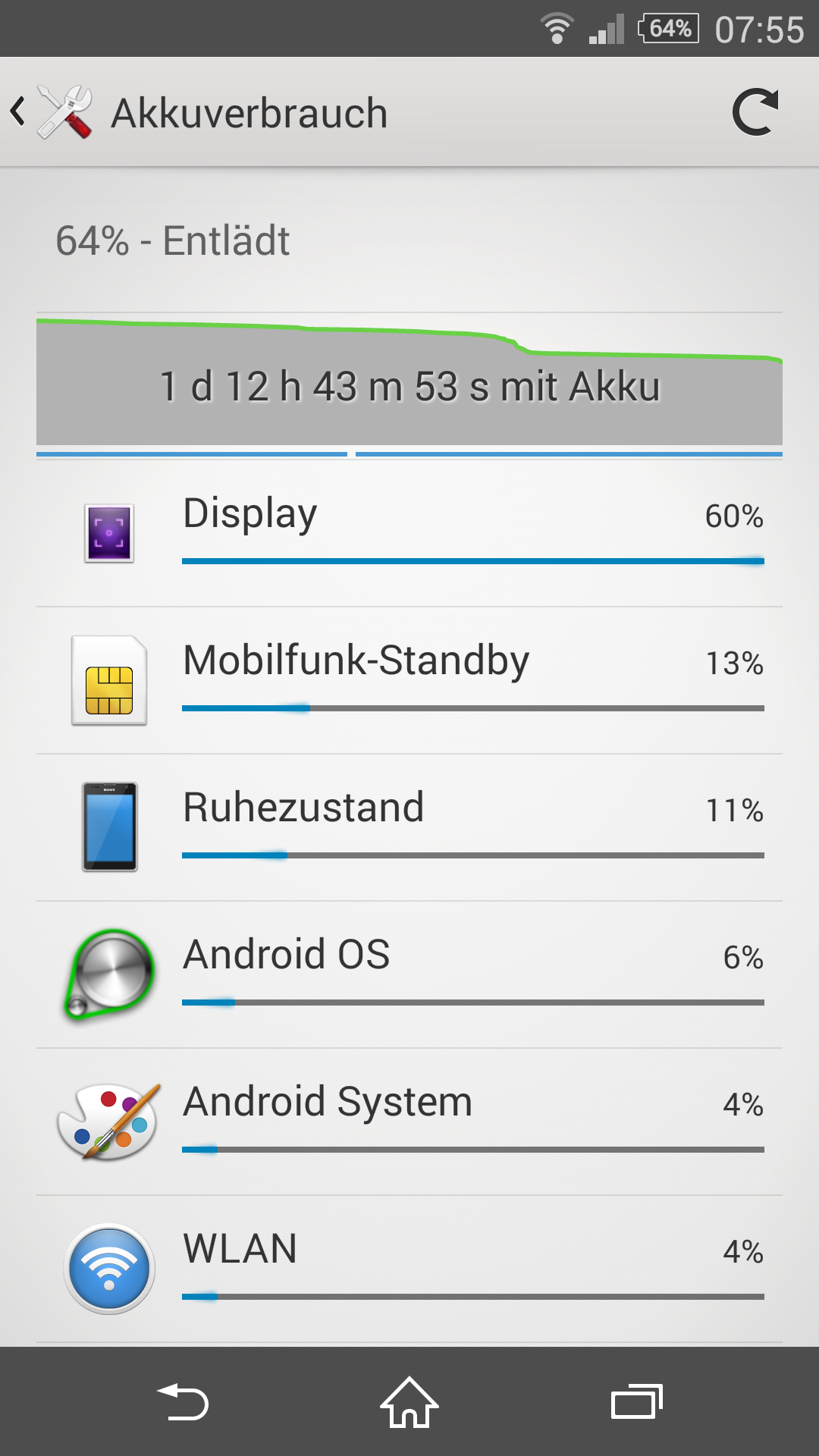Image resolution: width=819 pixels, height=1456 pixels.
Task: Open Android OS usage details
Action: click(x=409, y=974)
